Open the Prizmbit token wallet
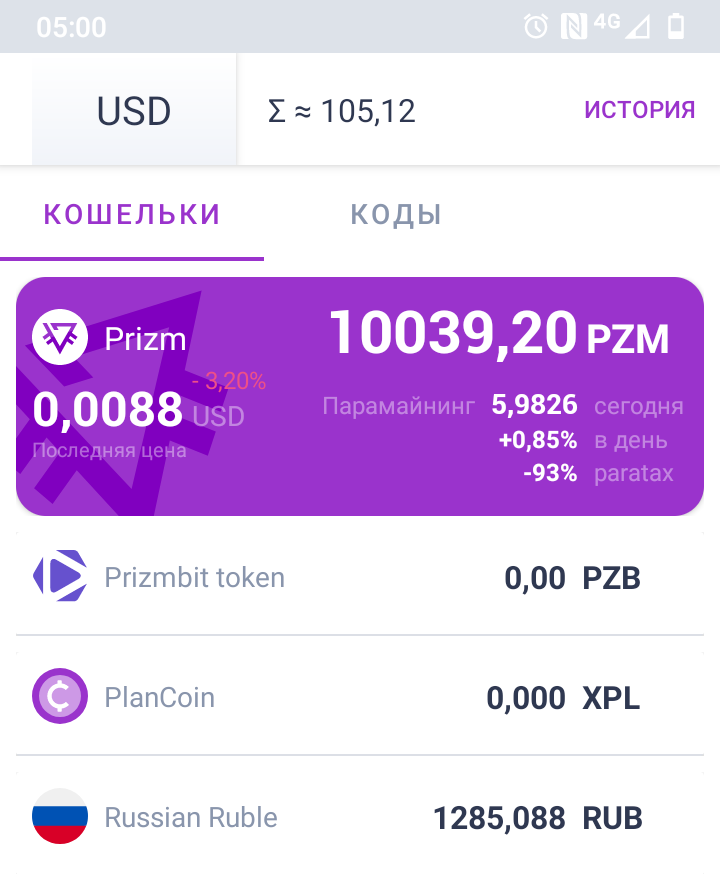The width and height of the screenshot is (720, 874). (x=360, y=577)
